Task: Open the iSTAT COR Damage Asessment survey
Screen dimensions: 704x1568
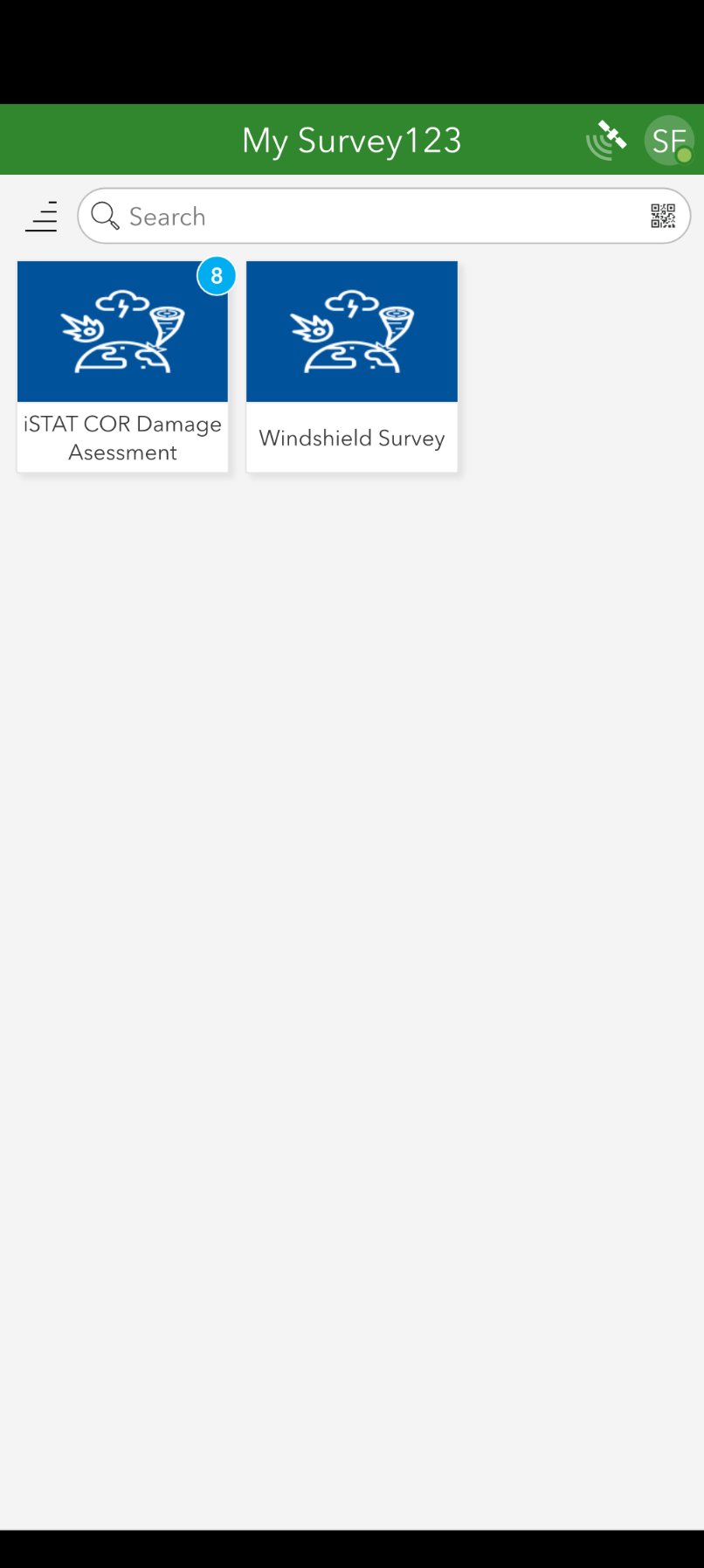Action: [122, 367]
